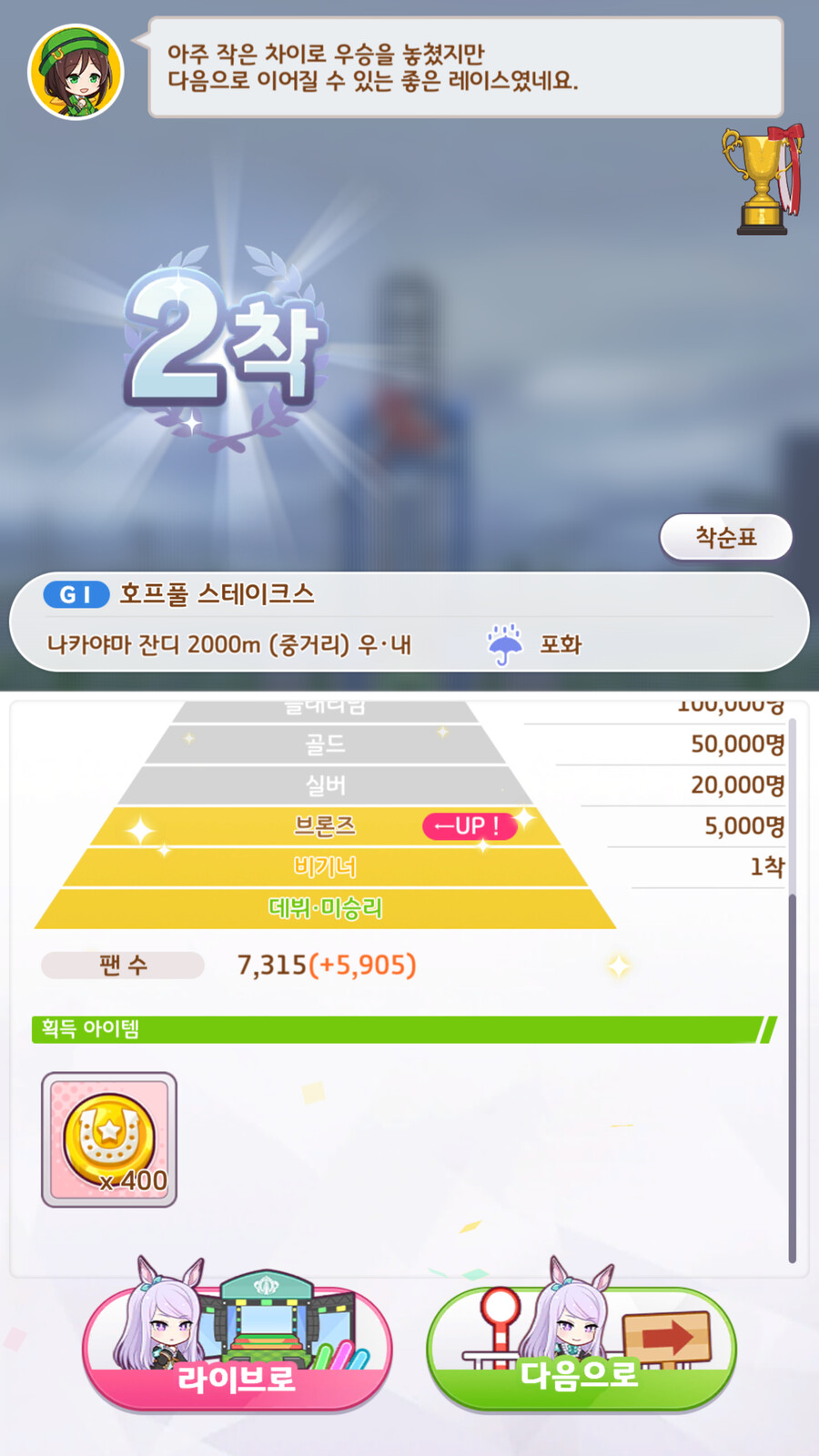View the horseshoe coin x400 reward item
Viewport: 819px width, 1456px height.
(109, 1139)
